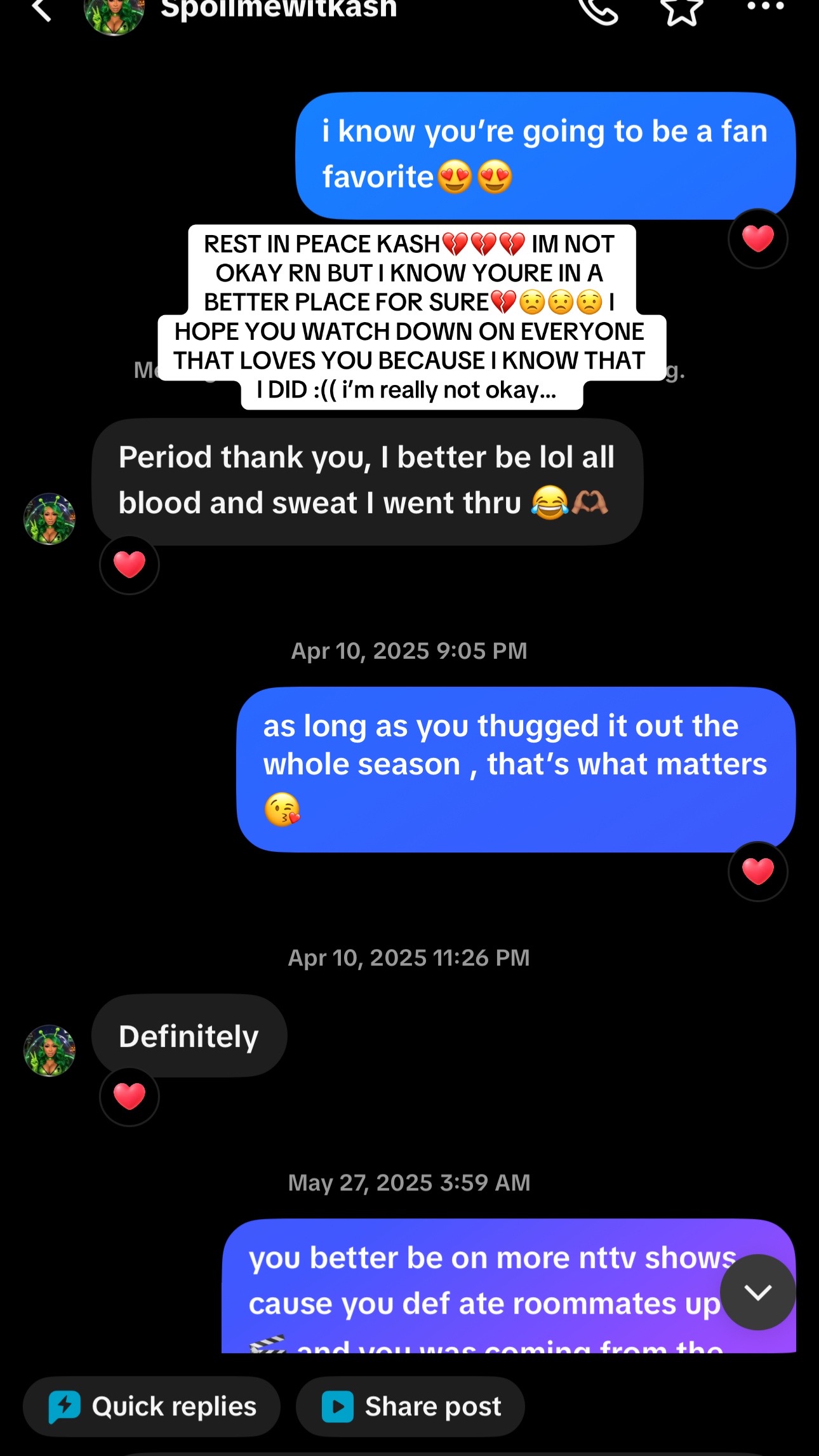Star this conversation
The width and height of the screenshot is (819, 1456).
(x=682, y=10)
